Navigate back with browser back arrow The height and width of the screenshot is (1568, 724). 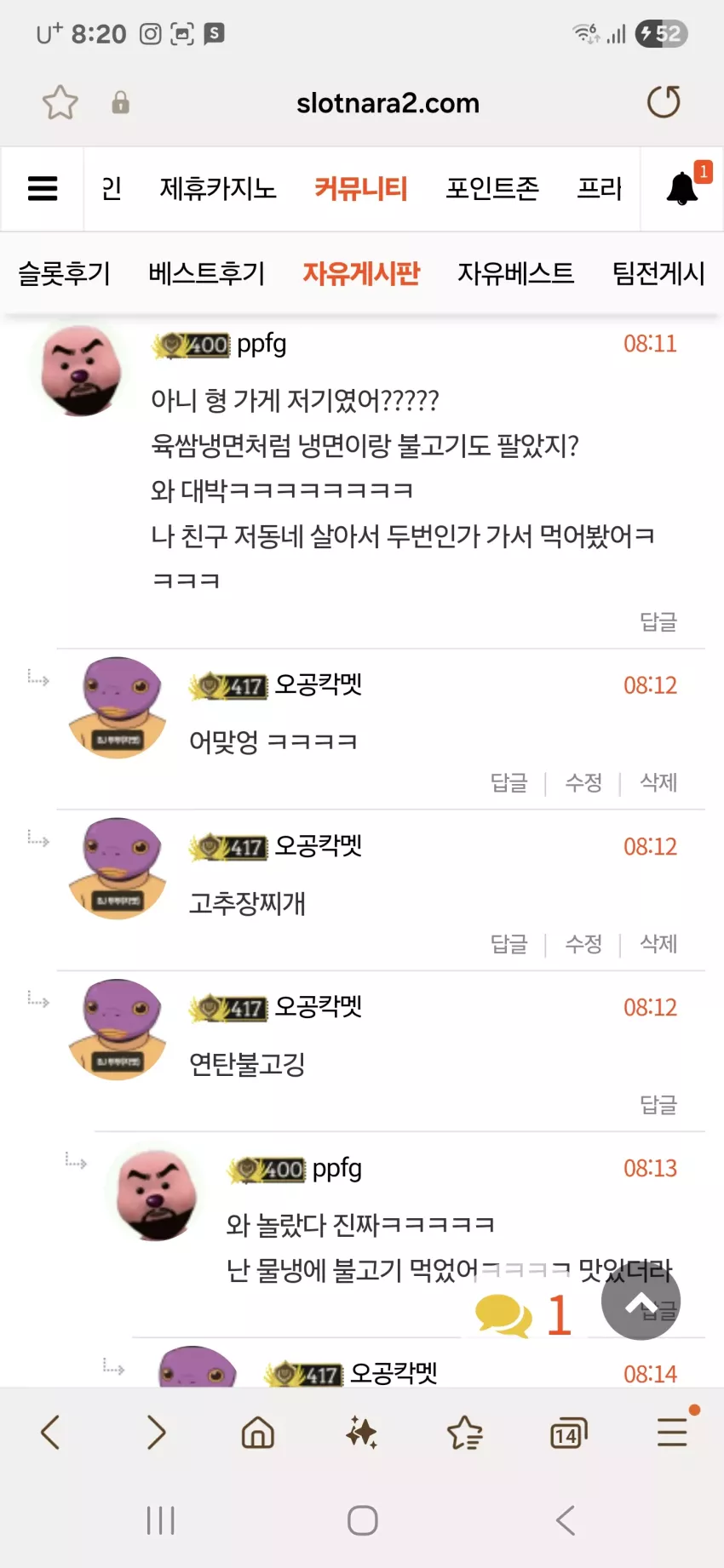pos(50,1433)
